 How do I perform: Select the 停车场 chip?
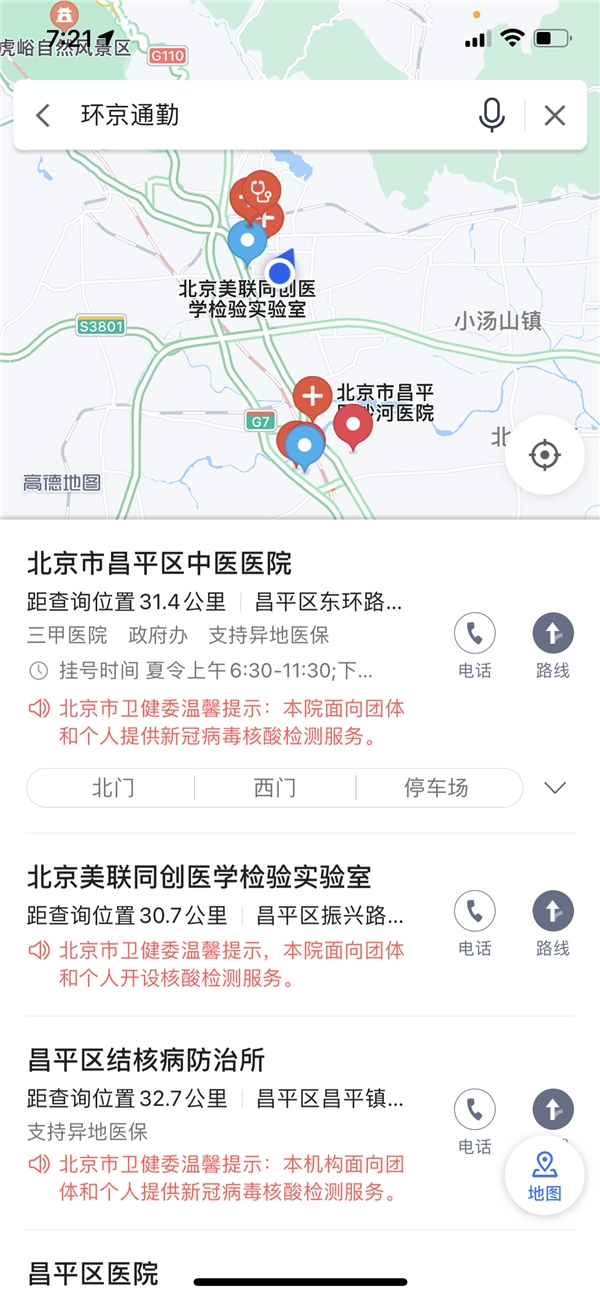coord(436,788)
